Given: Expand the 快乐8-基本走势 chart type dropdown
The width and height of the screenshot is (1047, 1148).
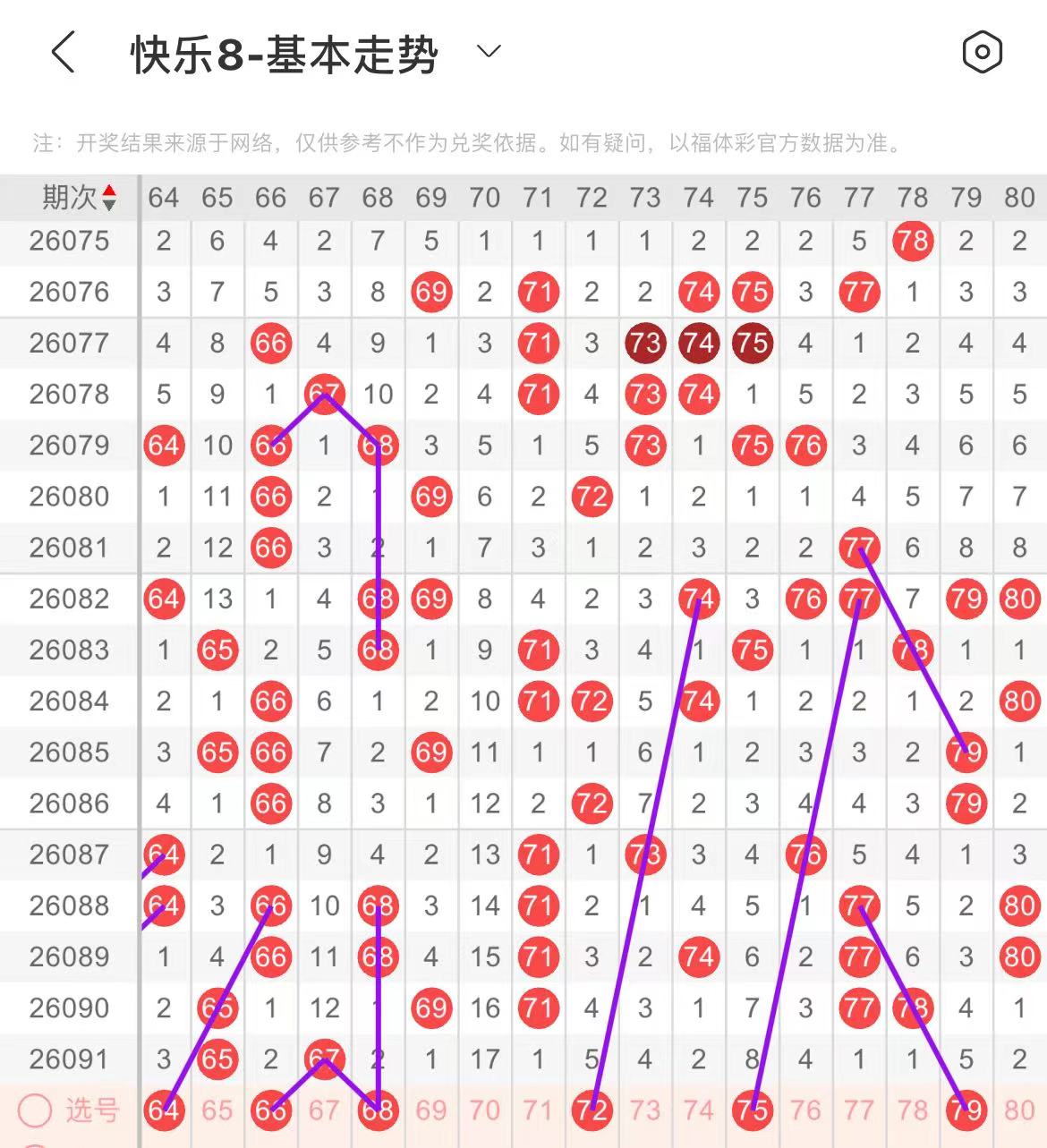Looking at the screenshot, I should click(x=489, y=52).
